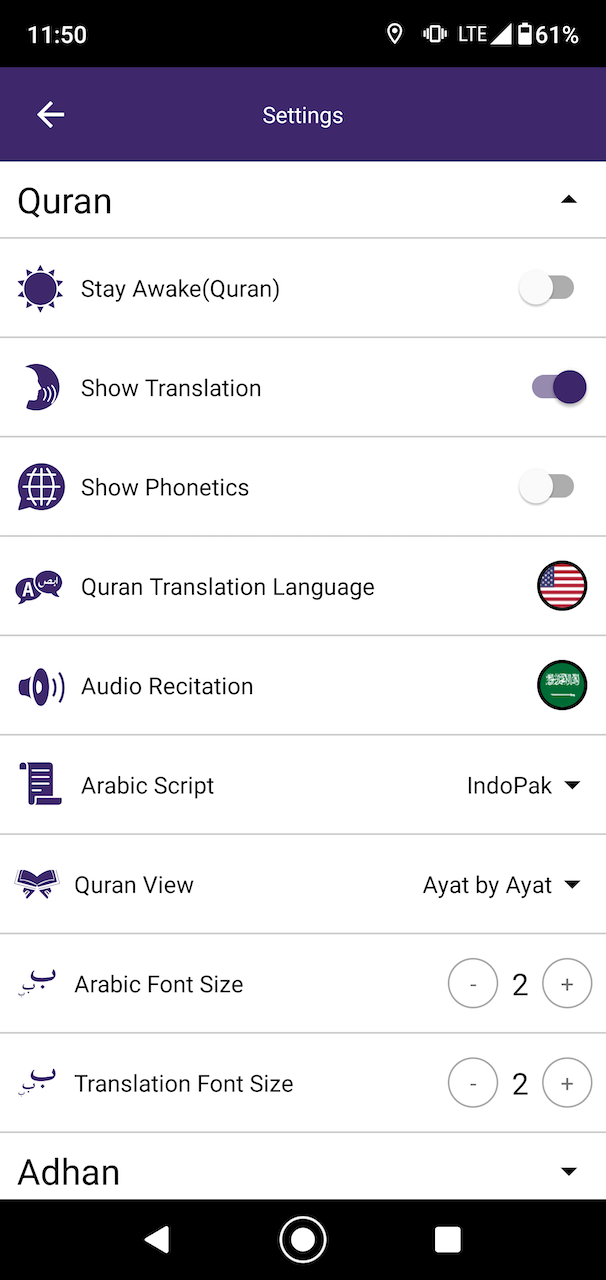This screenshot has height=1280, width=606.
Task: Toggle Show Phonetics on
Action: pyautogui.click(x=547, y=487)
